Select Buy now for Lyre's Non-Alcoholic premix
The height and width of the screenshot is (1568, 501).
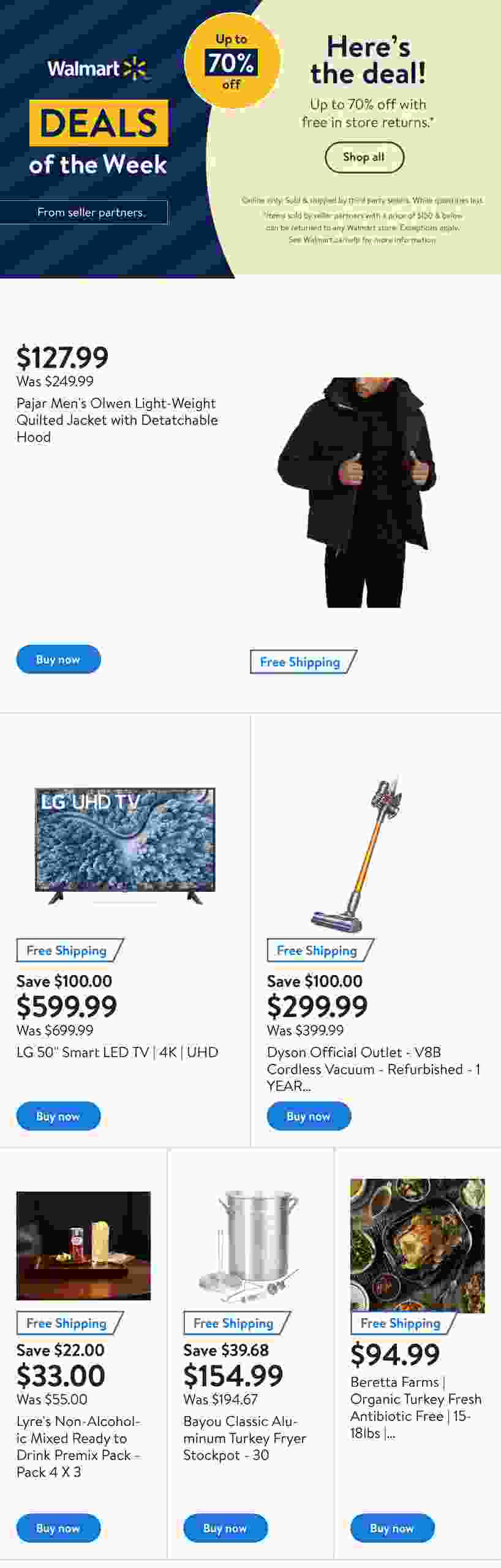point(58,1528)
